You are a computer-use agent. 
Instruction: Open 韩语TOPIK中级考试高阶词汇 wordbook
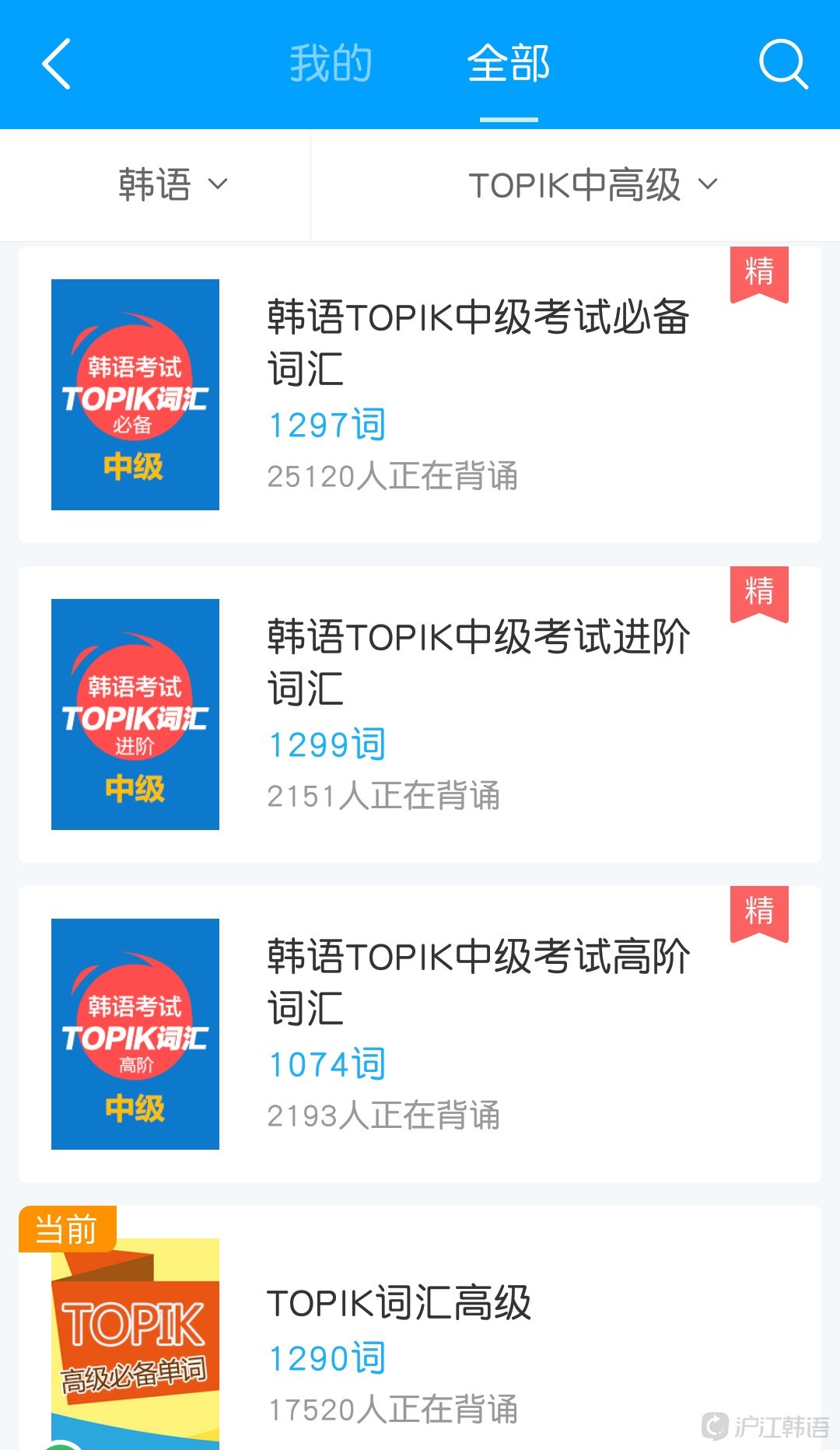click(x=420, y=1034)
